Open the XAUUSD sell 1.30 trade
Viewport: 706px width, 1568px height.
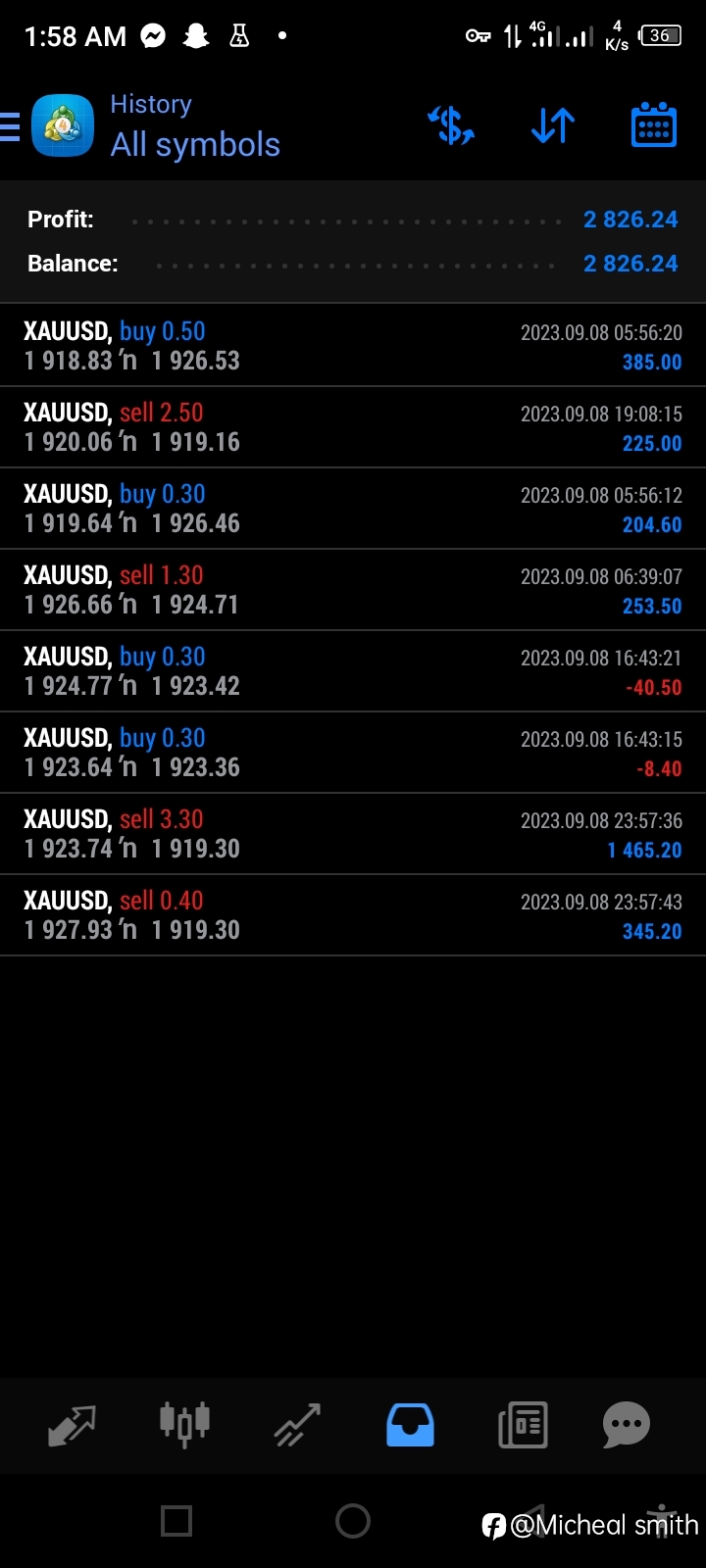(353, 590)
